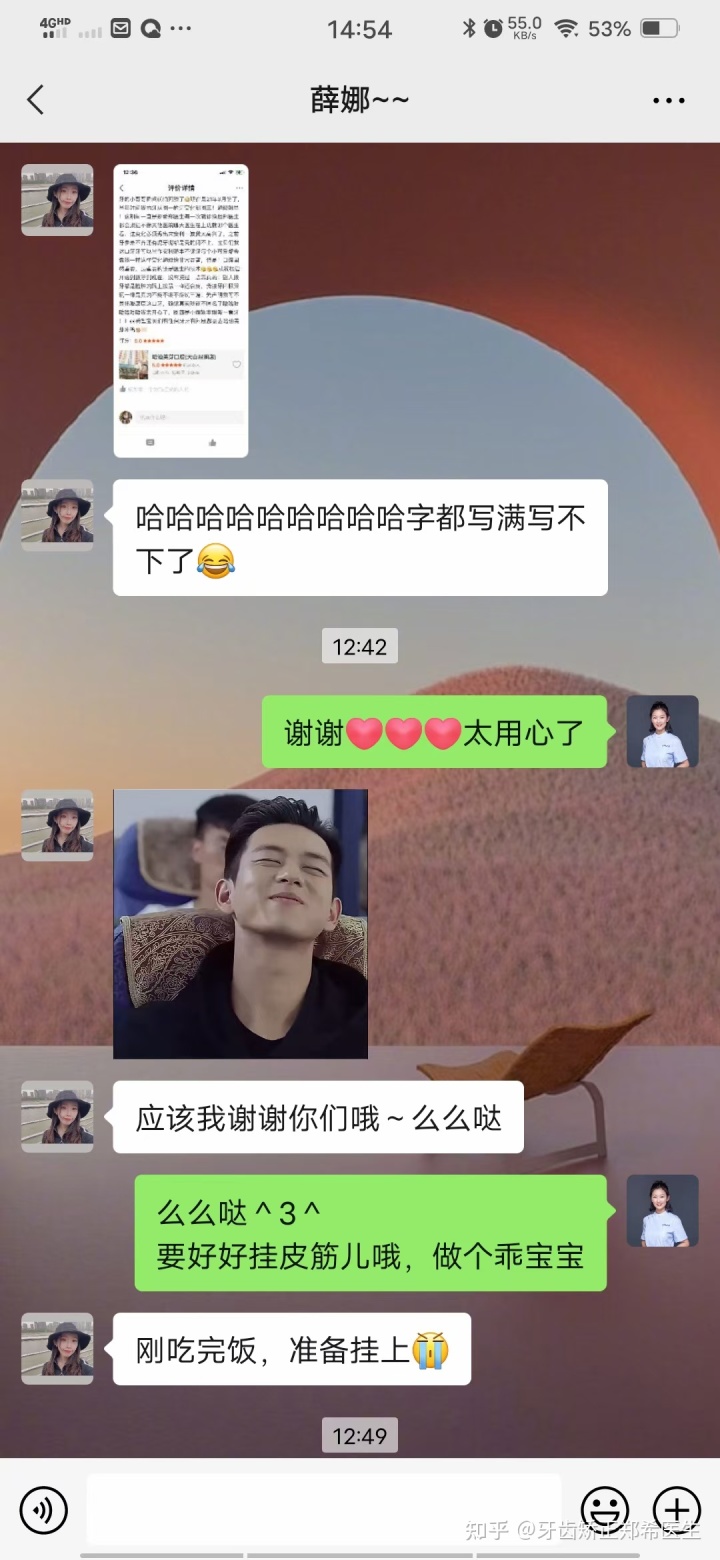Open the plus attachments menu
Viewport: 720px width, 1560px height.
coord(677,1510)
